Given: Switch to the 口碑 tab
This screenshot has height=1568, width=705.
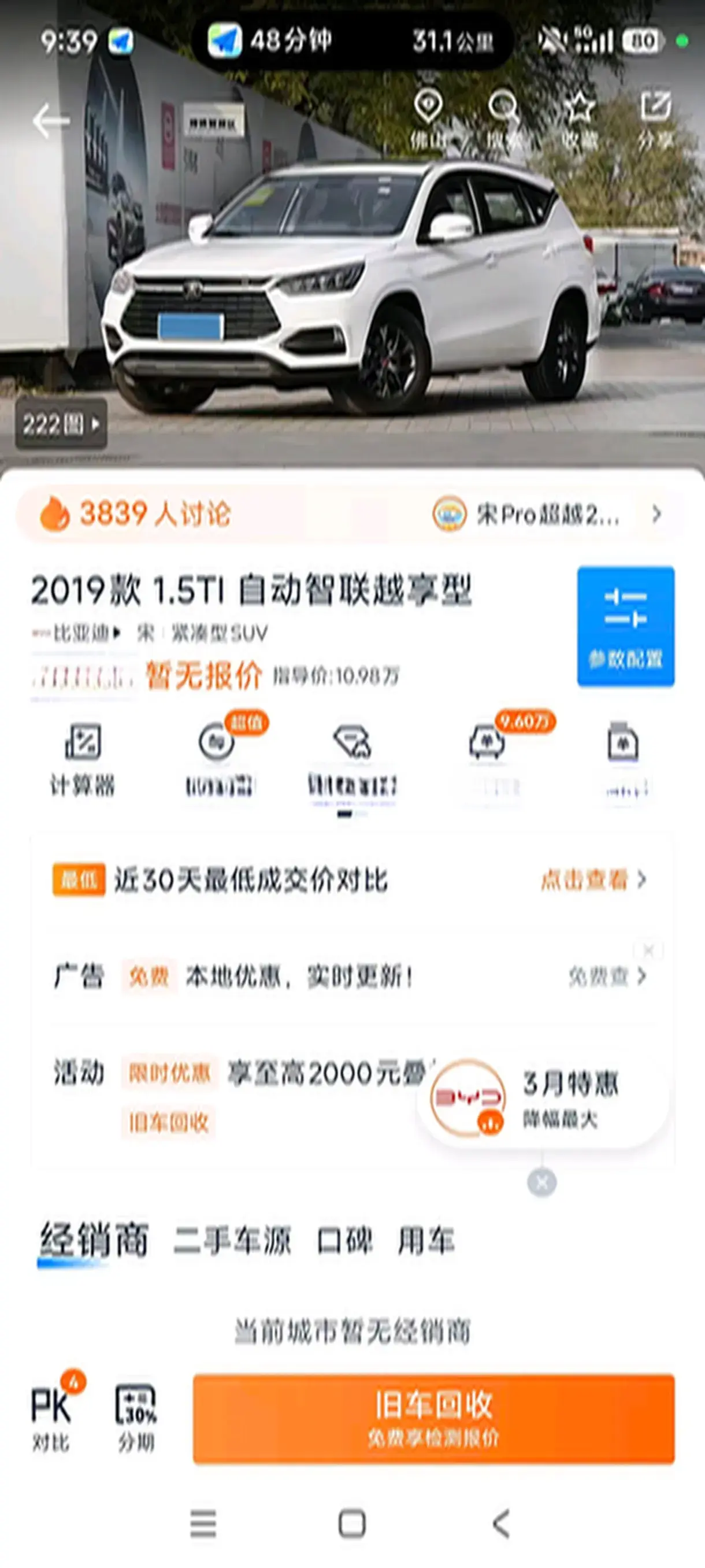Looking at the screenshot, I should (x=344, y=1241).
